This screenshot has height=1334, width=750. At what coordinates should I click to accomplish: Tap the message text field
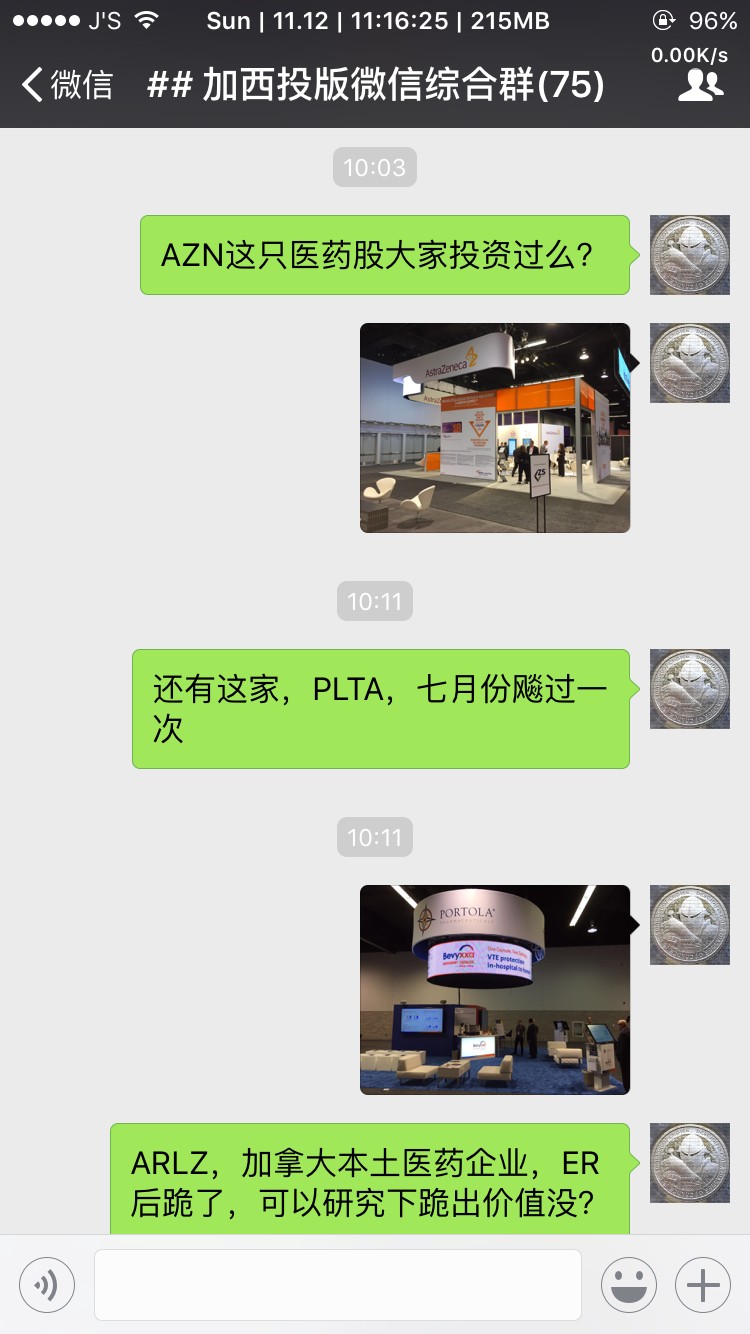pos(338,1285)
